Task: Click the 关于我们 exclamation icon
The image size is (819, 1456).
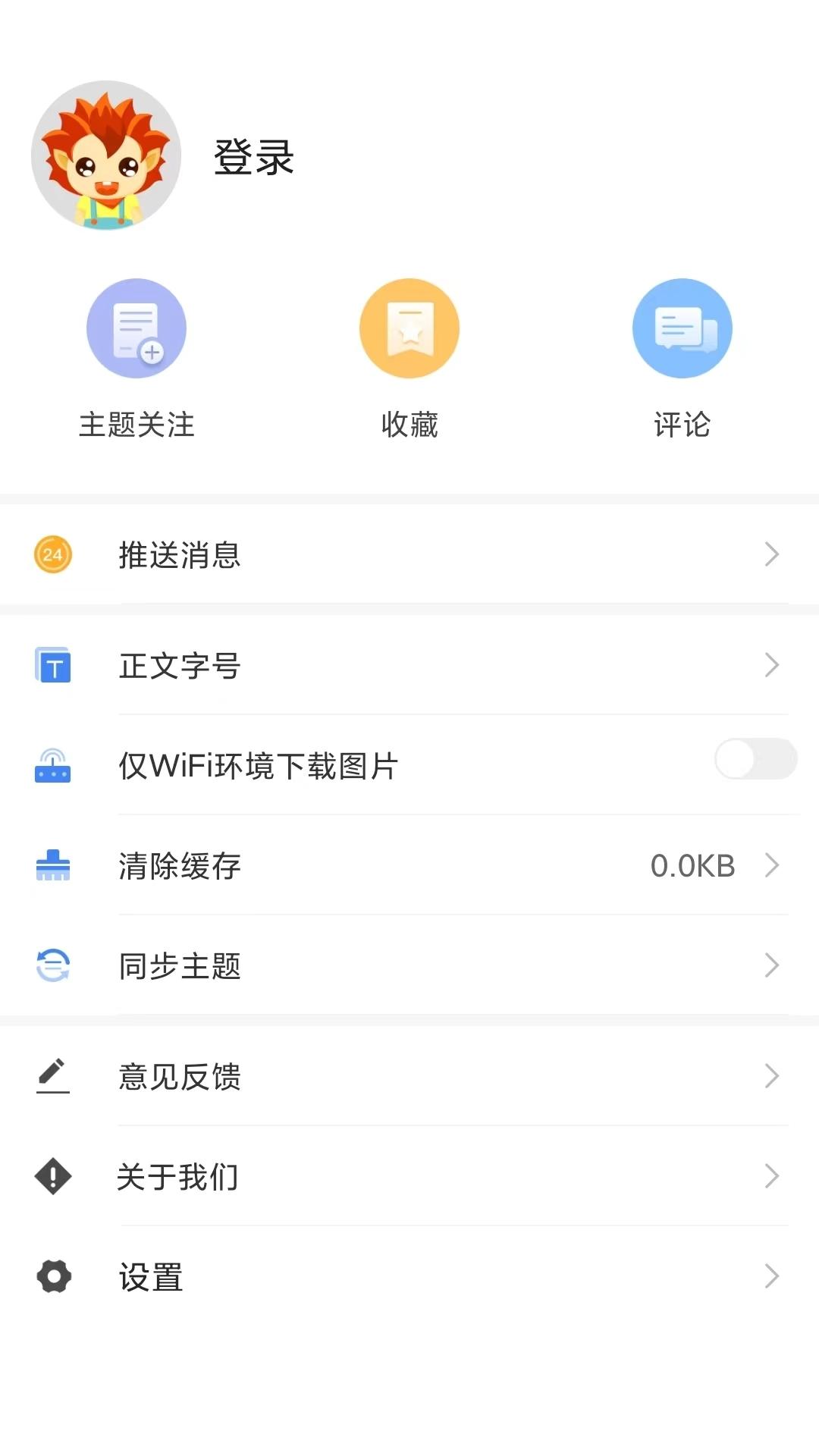Action: click(x=52, y=1176)
